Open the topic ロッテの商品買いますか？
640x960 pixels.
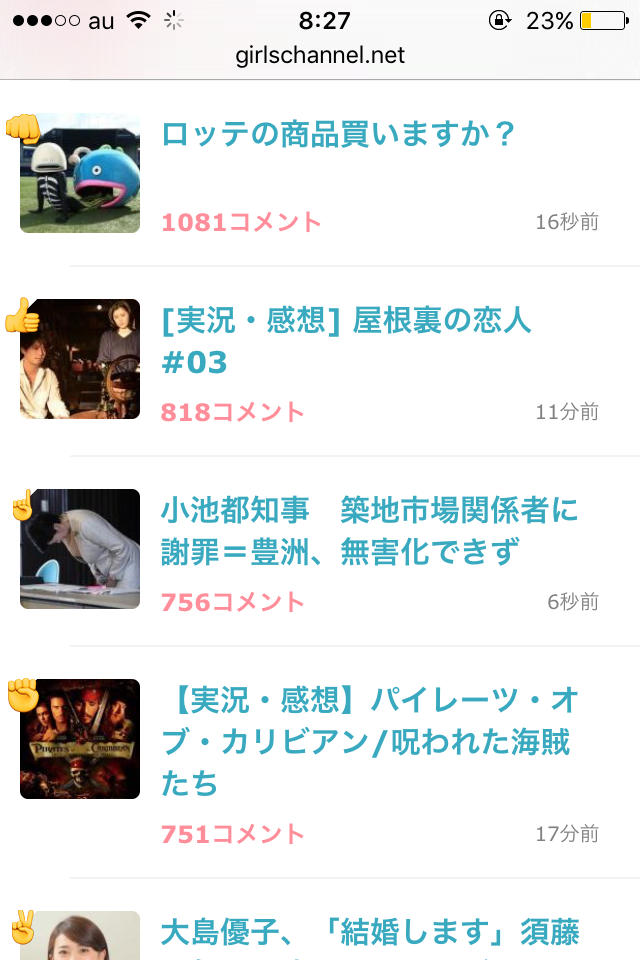(338, 133)
